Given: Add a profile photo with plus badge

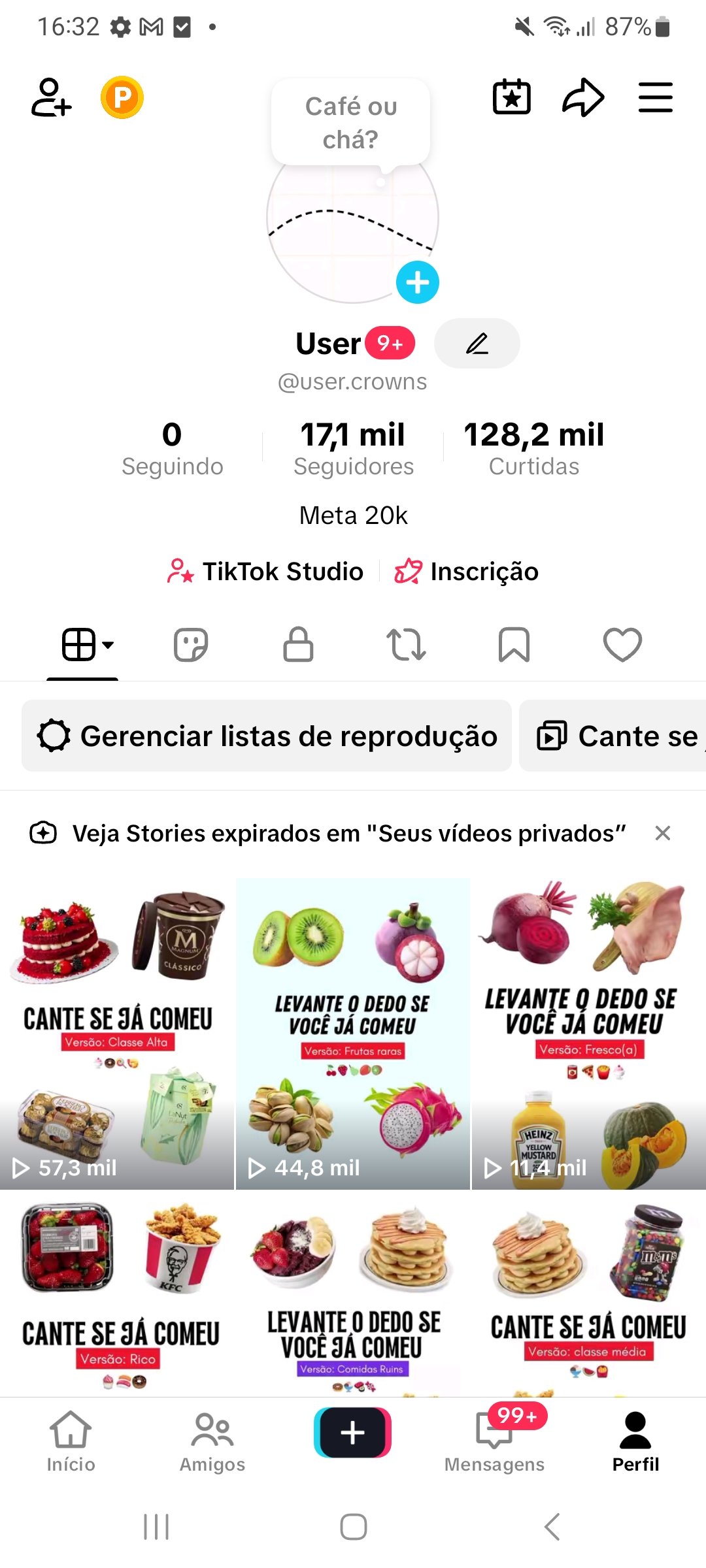Looking at the screenshot, I should (x=418, y=282).
